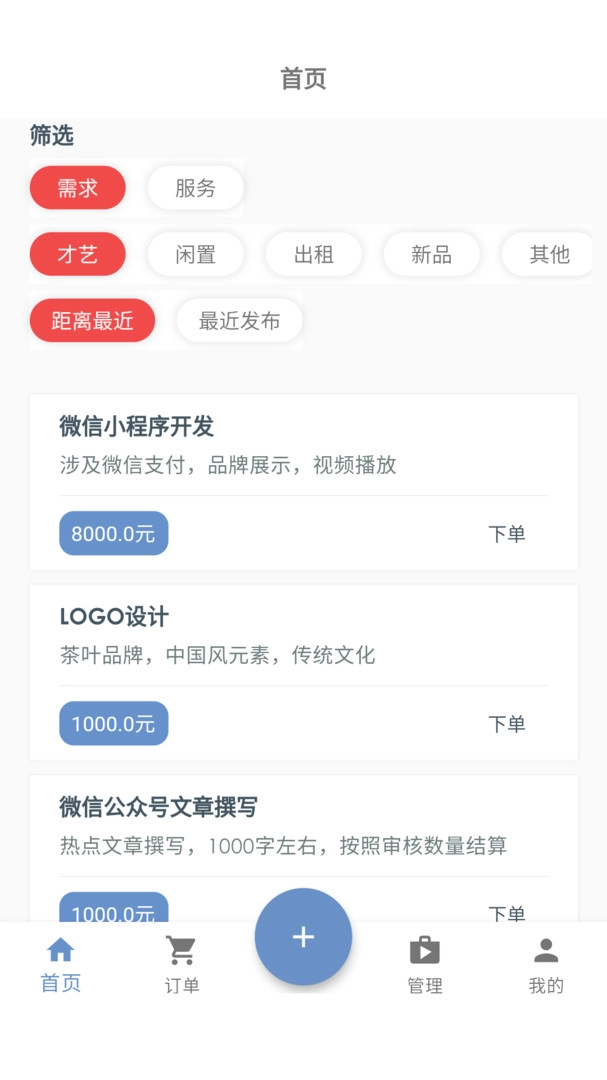
Task: Filter by the 出租 category
Action: pyautogui.click(x=313, y=254)
